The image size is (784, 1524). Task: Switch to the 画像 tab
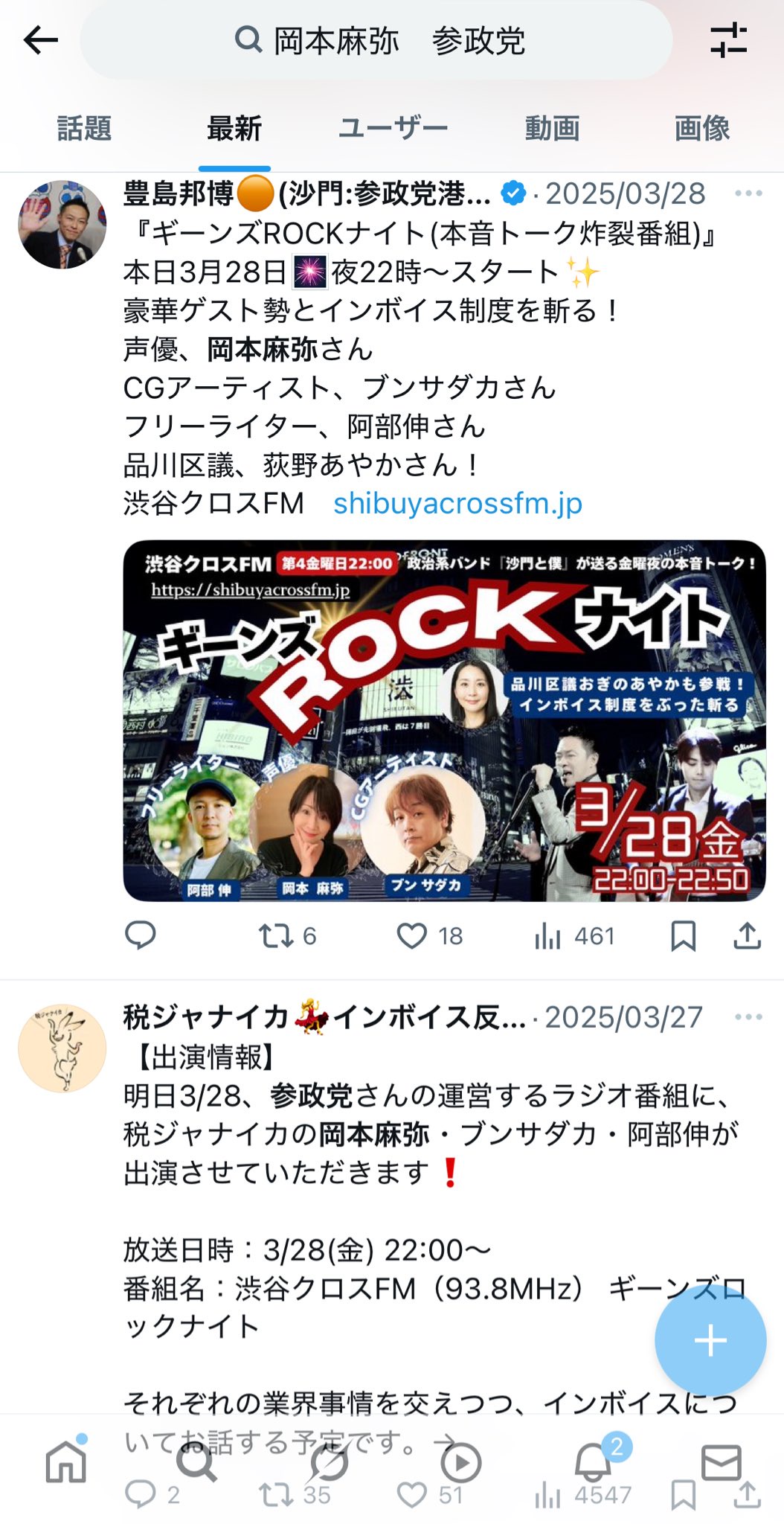[x=701, y=129]
